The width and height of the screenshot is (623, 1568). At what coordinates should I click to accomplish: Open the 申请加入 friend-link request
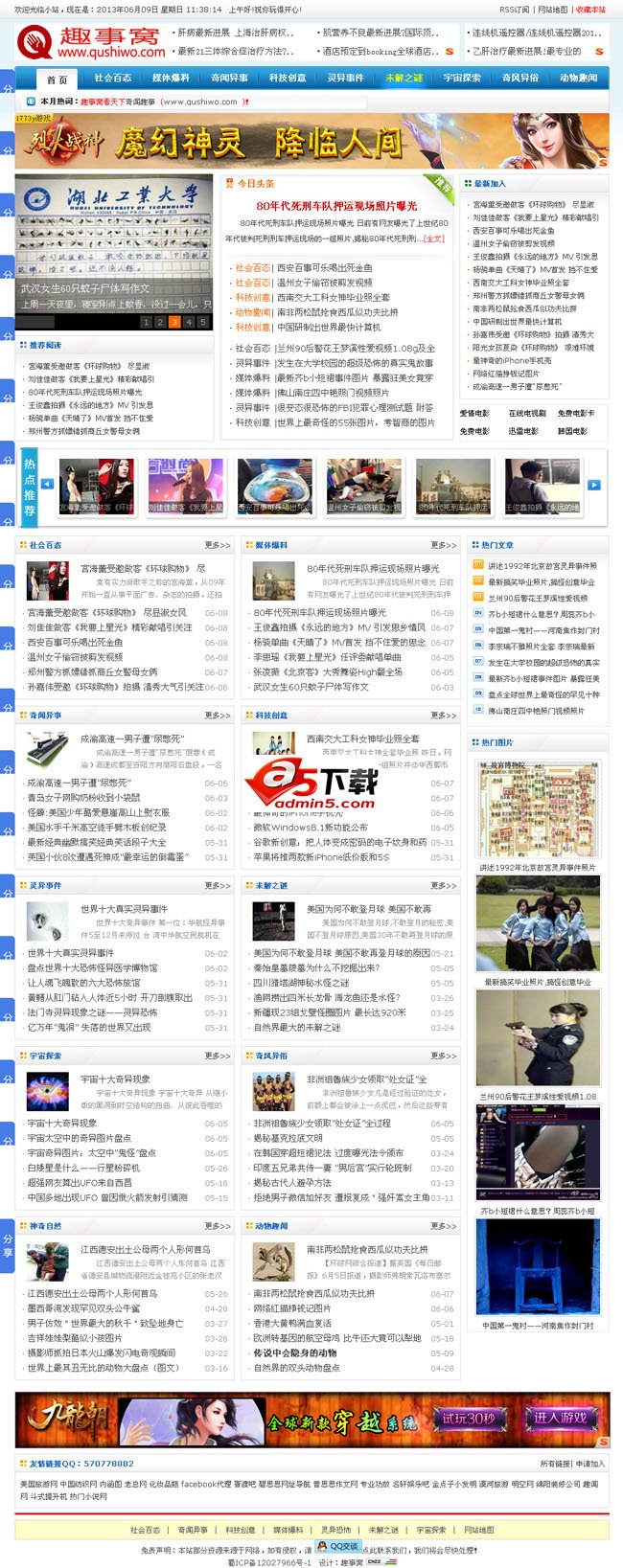tap(590, 1464)
